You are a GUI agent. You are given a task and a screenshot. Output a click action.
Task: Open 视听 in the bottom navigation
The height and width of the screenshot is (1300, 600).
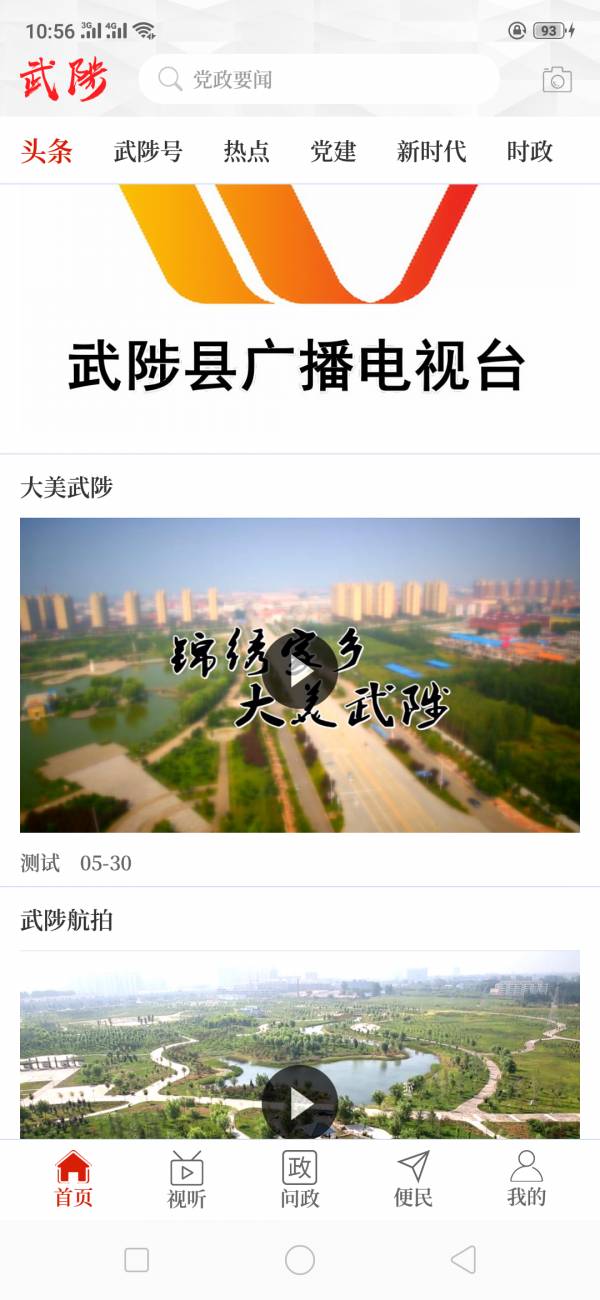tap(187, 1180)
